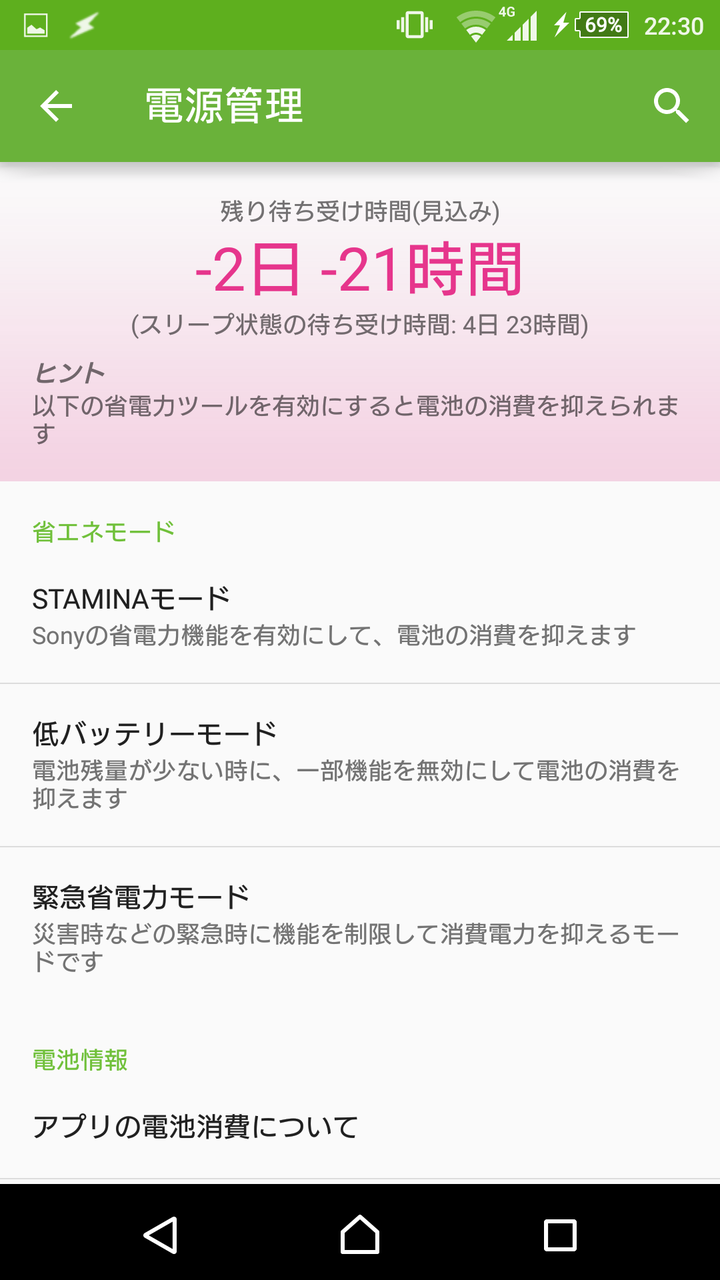
Task: Tap the back arrow in the app bar
Action: click(55, 105)
